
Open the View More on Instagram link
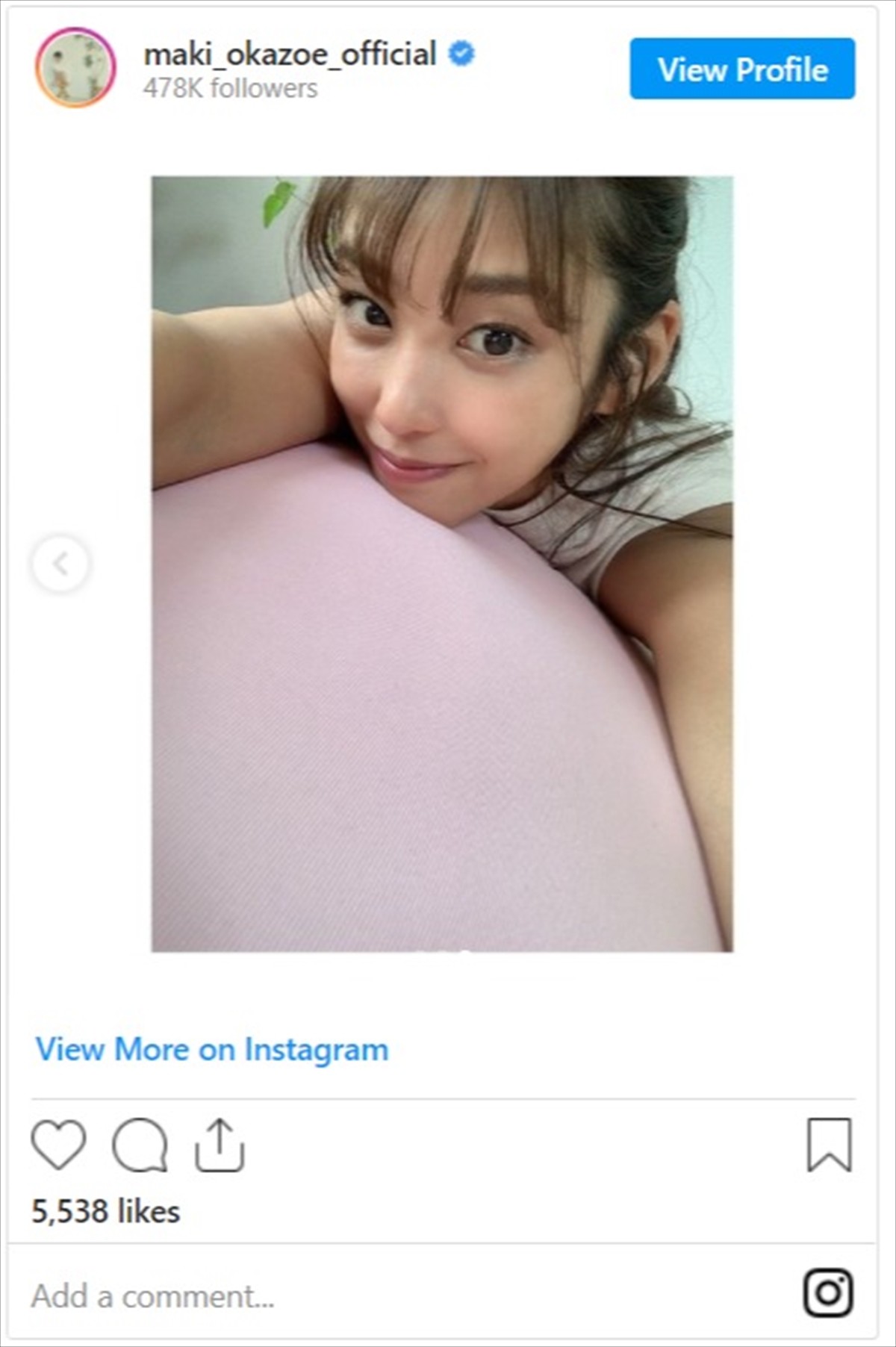click(x=212, y=1049)
